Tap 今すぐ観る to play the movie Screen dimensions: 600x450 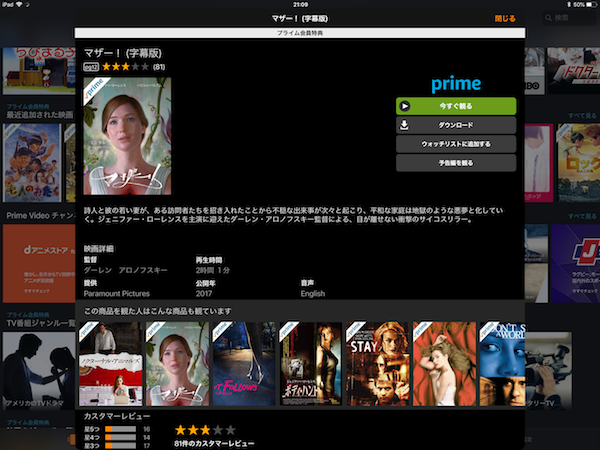coord(455,105)
